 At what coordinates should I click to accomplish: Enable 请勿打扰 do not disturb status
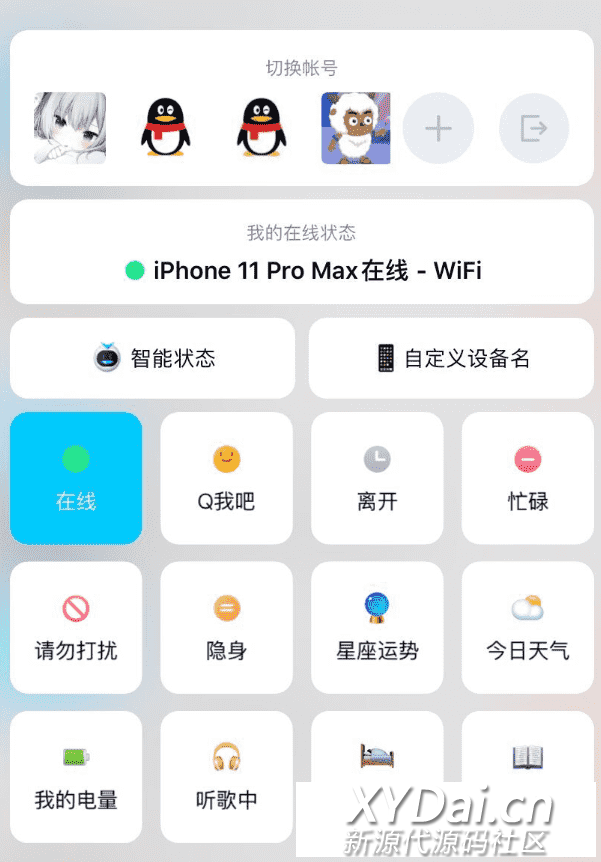(x=76, y=627)
